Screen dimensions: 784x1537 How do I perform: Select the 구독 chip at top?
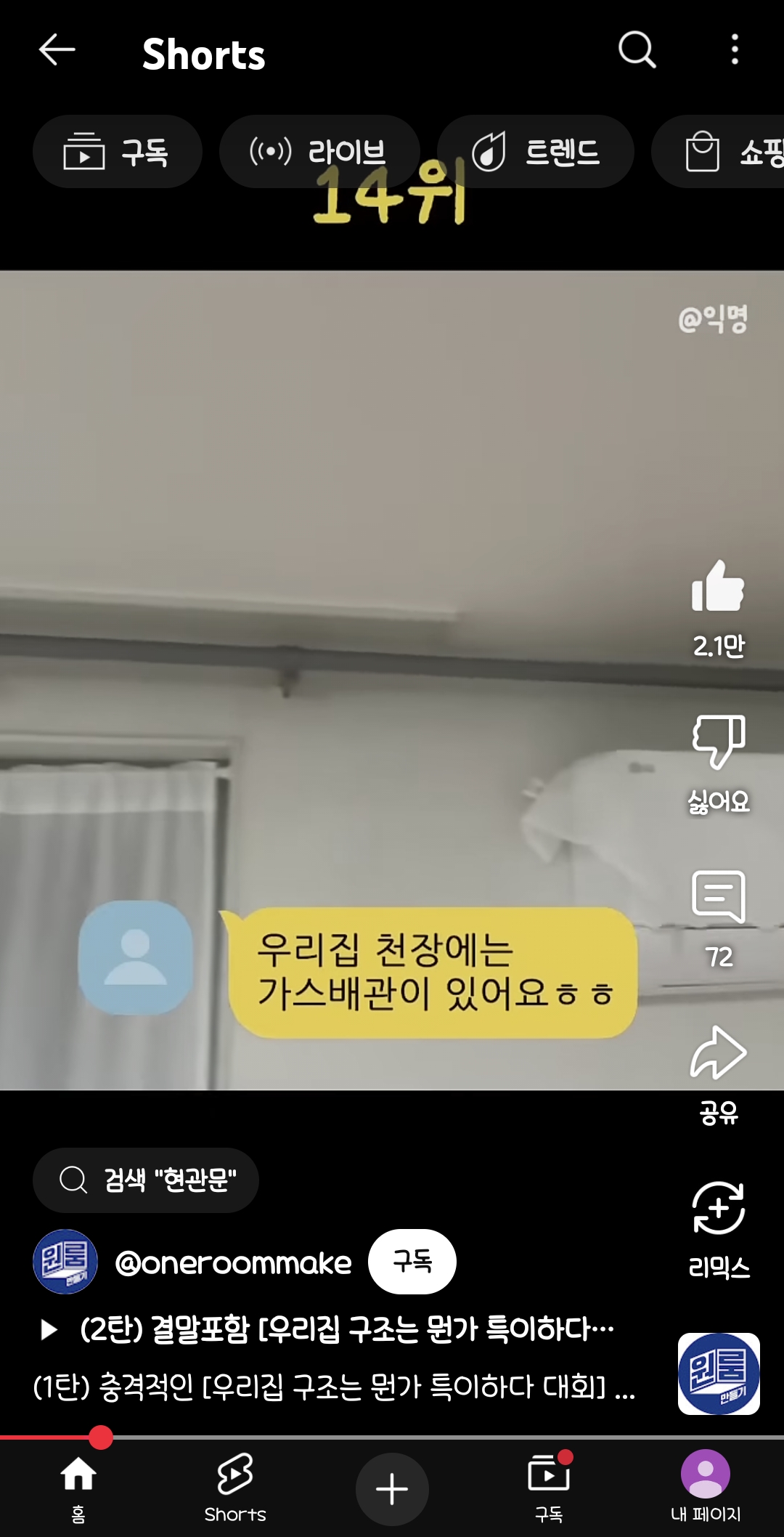(117, 152)
